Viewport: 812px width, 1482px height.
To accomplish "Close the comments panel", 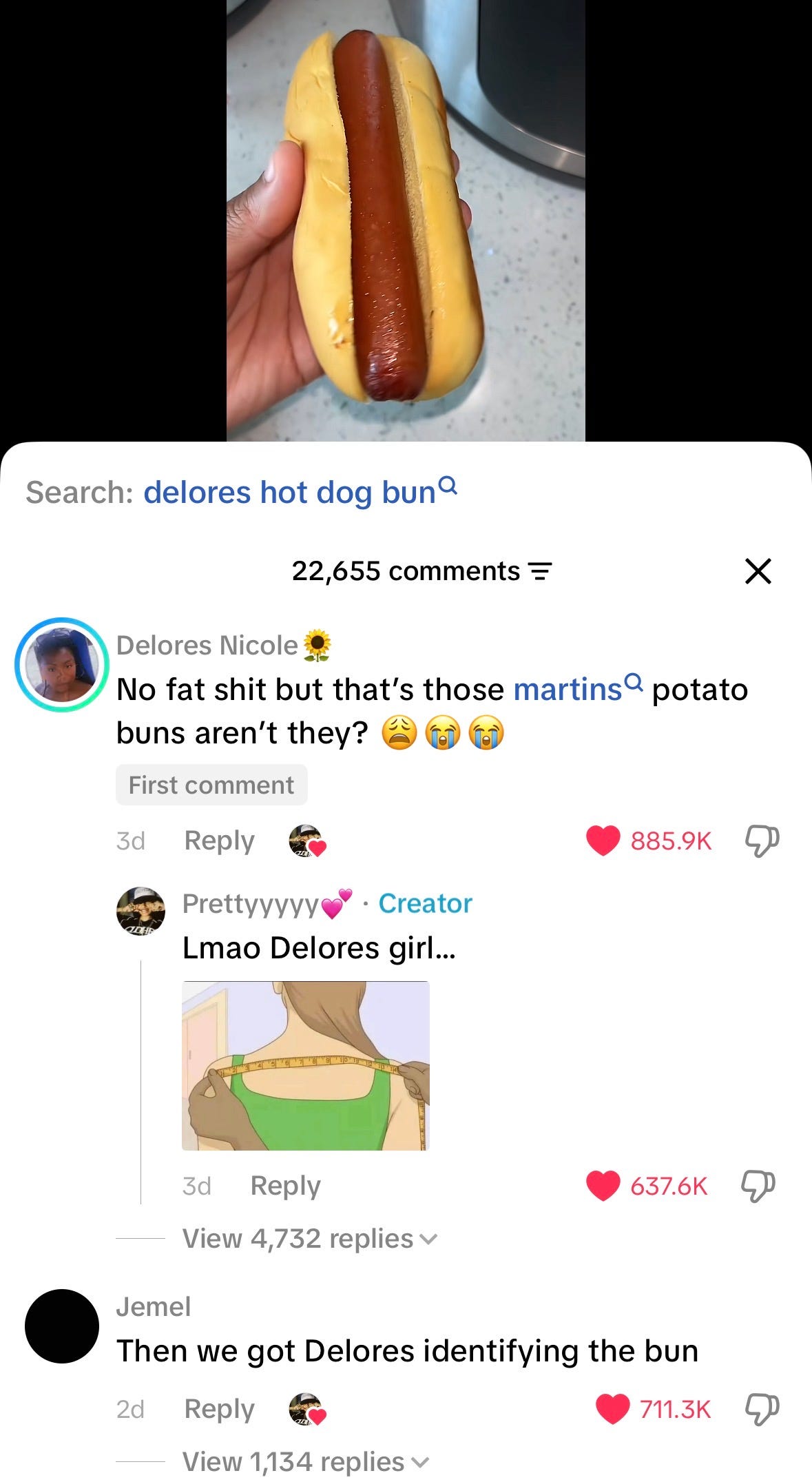I will point(758,571).
